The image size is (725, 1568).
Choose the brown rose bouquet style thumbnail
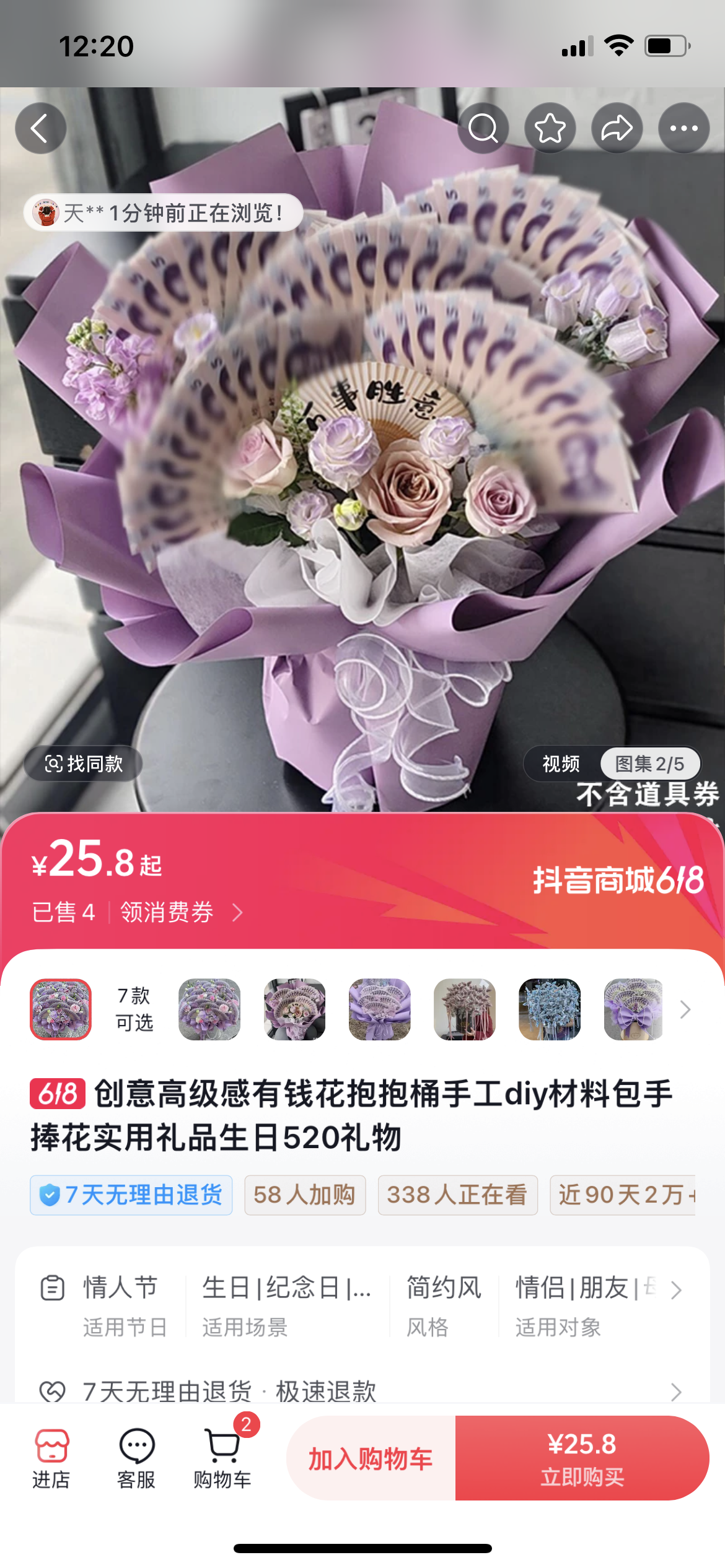click(465, 1009)
